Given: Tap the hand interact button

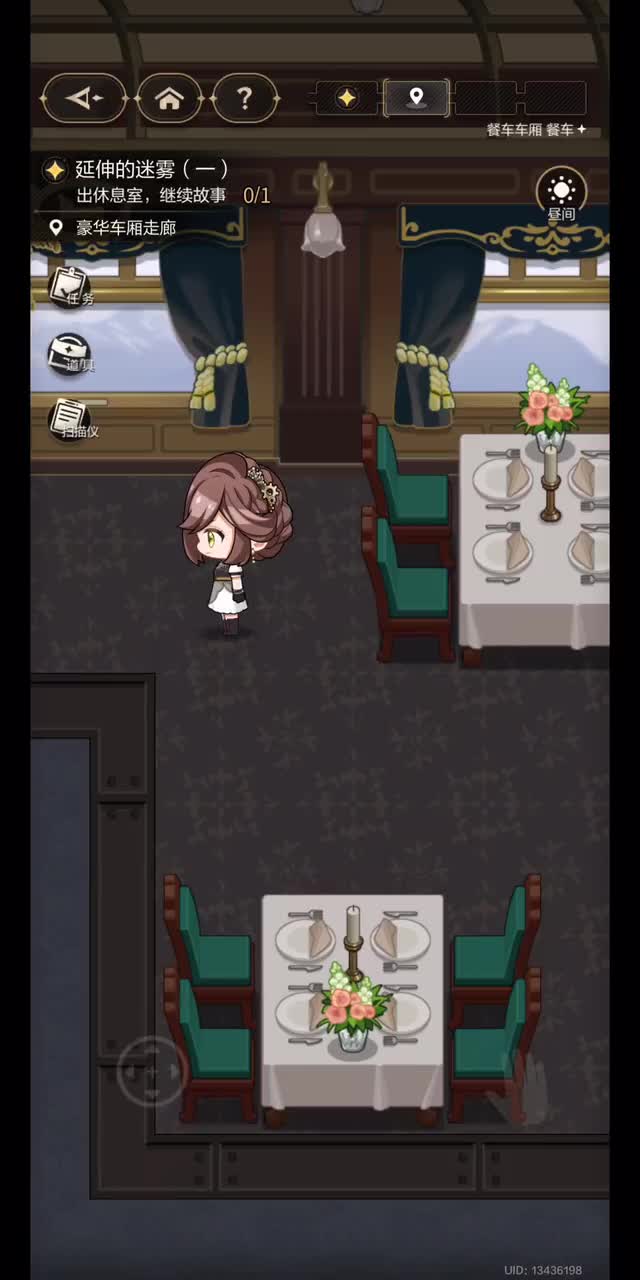Looking at the screenshot, I should pyautogui.click(x=520, y=1090).
